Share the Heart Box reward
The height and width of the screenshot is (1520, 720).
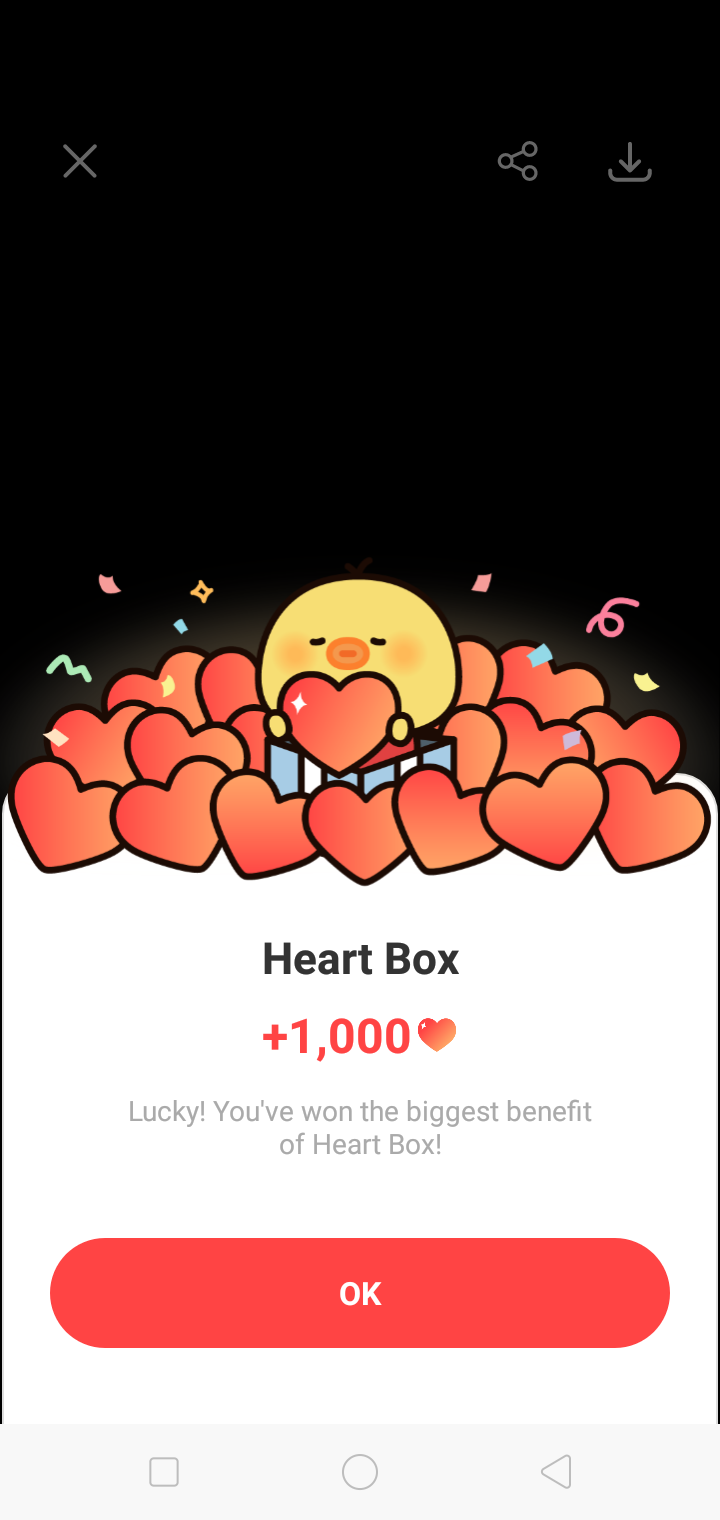(518, 161)
